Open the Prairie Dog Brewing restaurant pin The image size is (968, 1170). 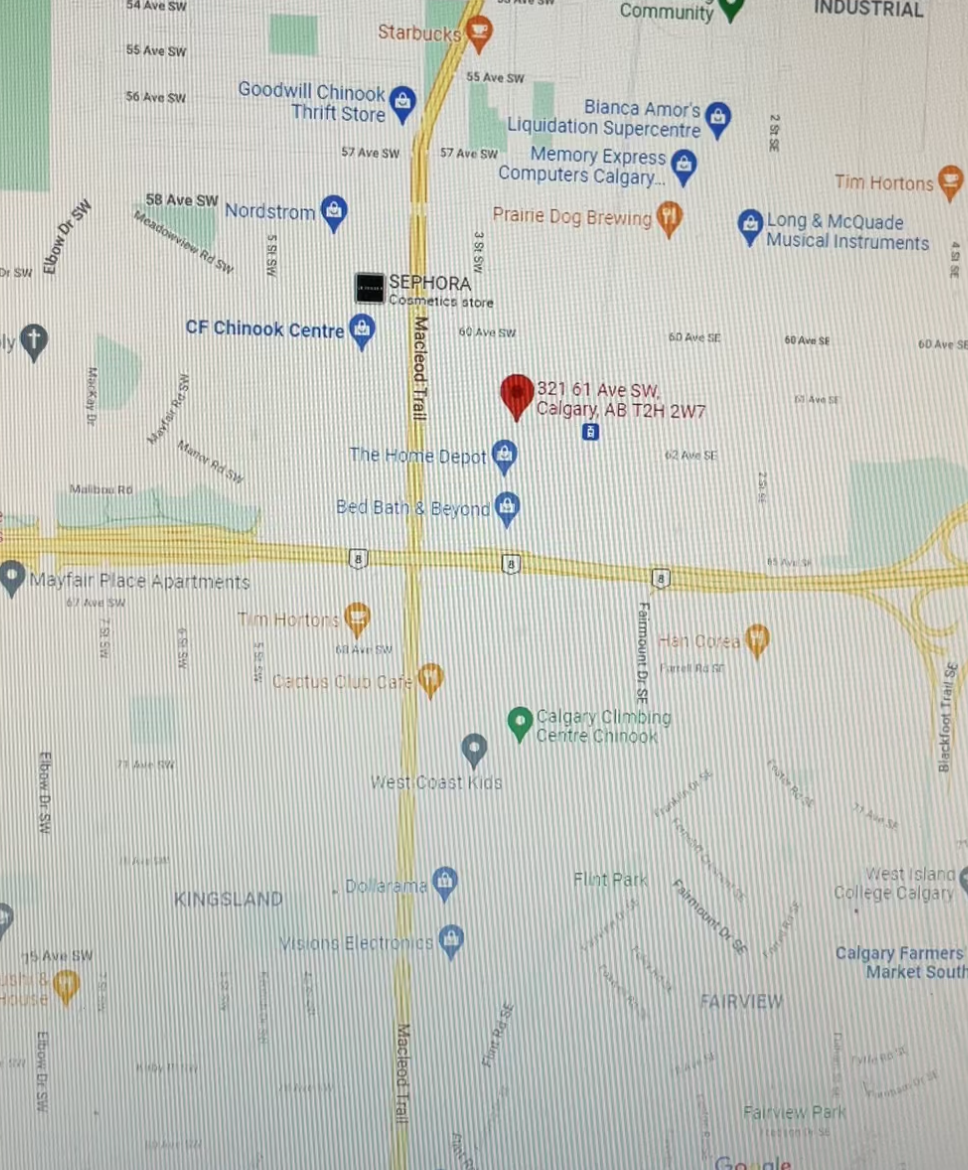tap(670, 216)
